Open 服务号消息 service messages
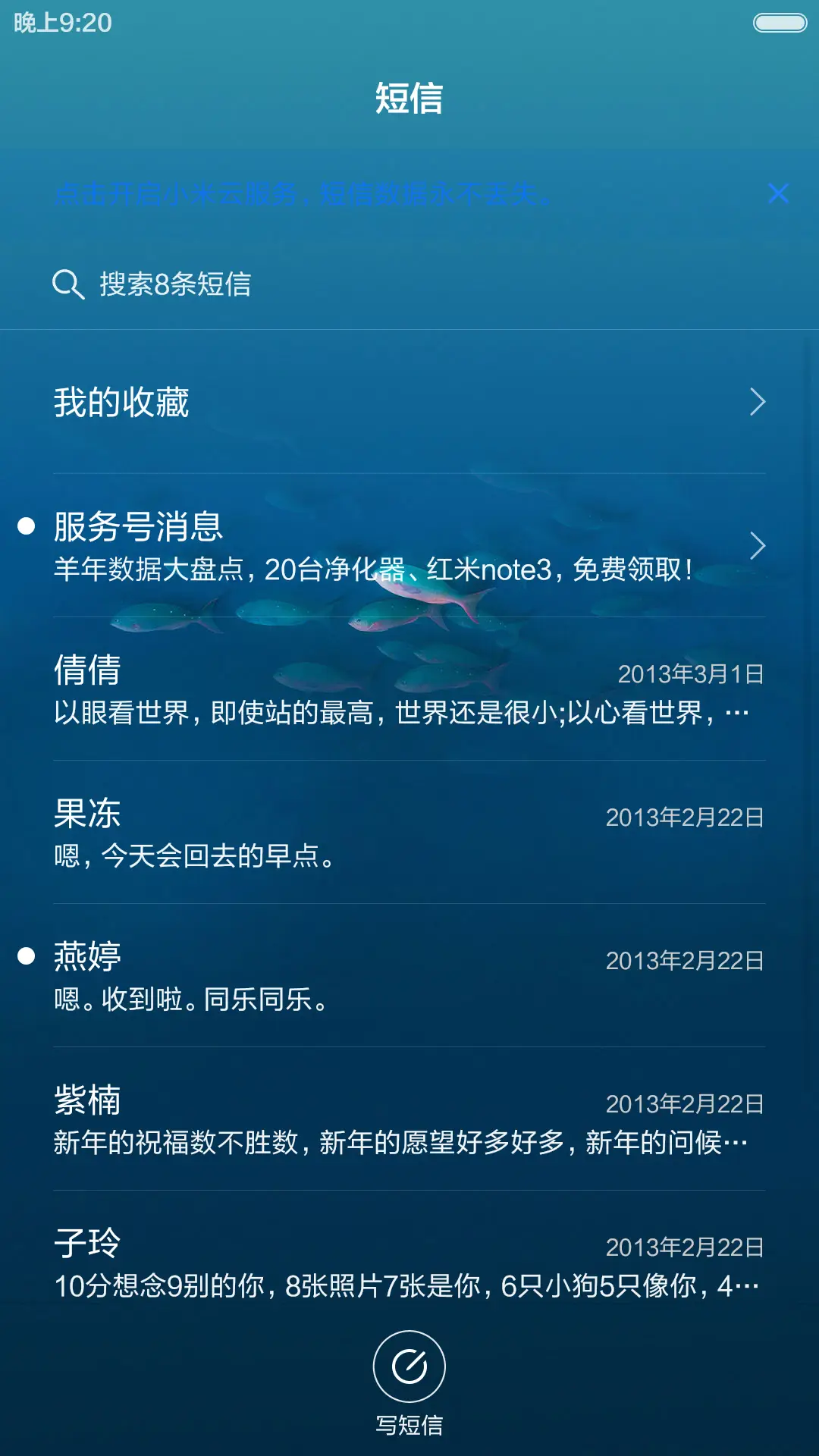Viewport: 819px width, 1456px height. (x=409, y=546)
